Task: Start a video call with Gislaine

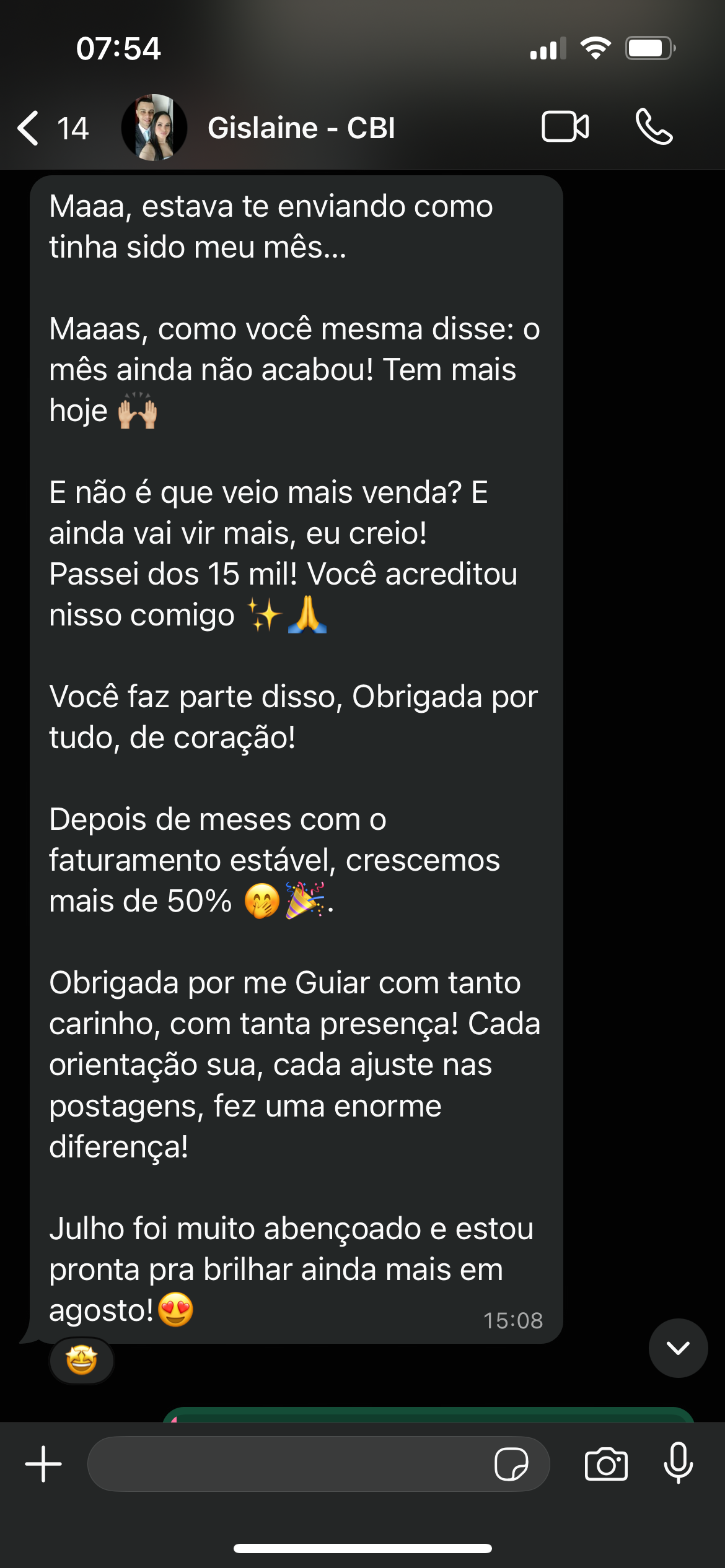Action: (x=565, y=127)
